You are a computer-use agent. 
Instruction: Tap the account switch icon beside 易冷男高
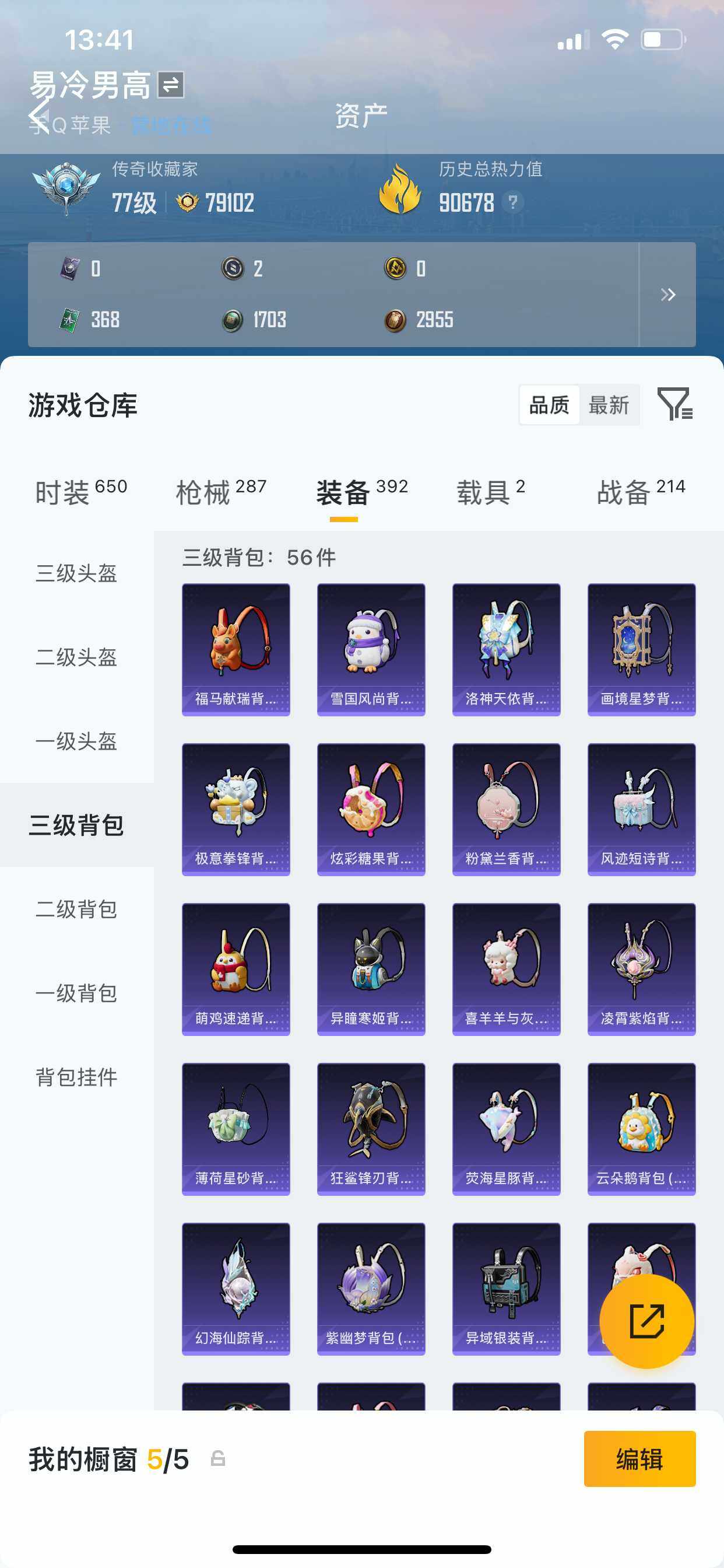coord(171,85)
